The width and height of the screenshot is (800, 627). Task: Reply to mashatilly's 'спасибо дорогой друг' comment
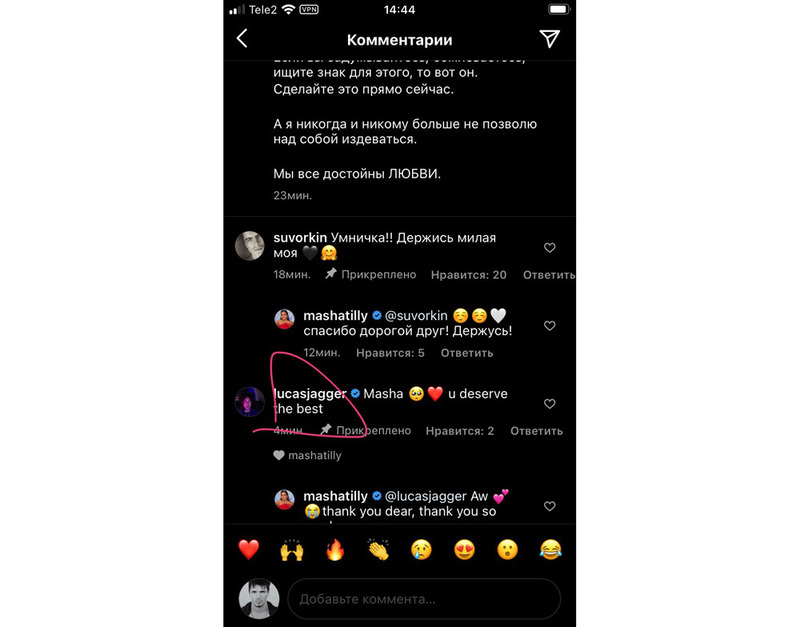[x=466, y=353]
